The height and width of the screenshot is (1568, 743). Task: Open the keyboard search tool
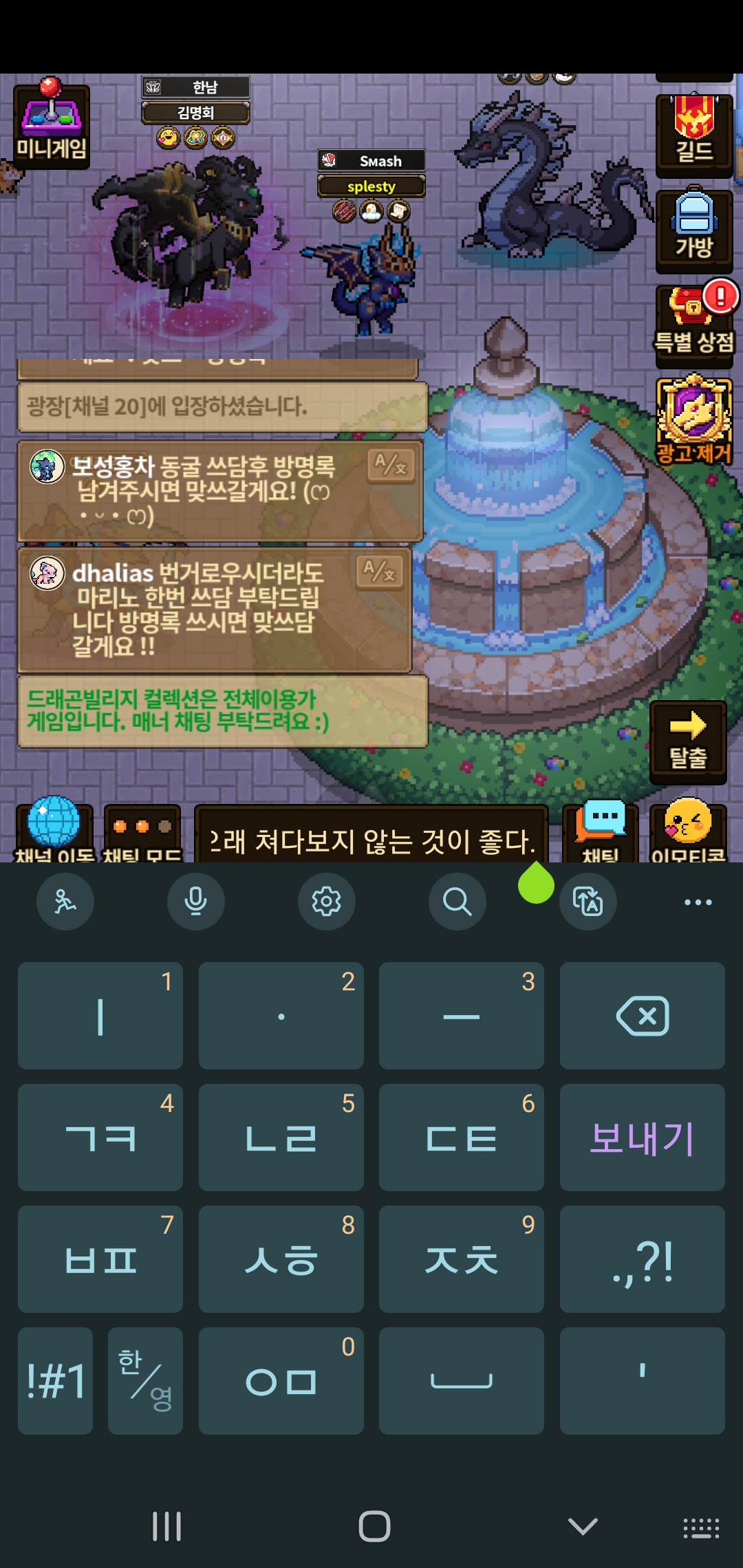(457, 901)
